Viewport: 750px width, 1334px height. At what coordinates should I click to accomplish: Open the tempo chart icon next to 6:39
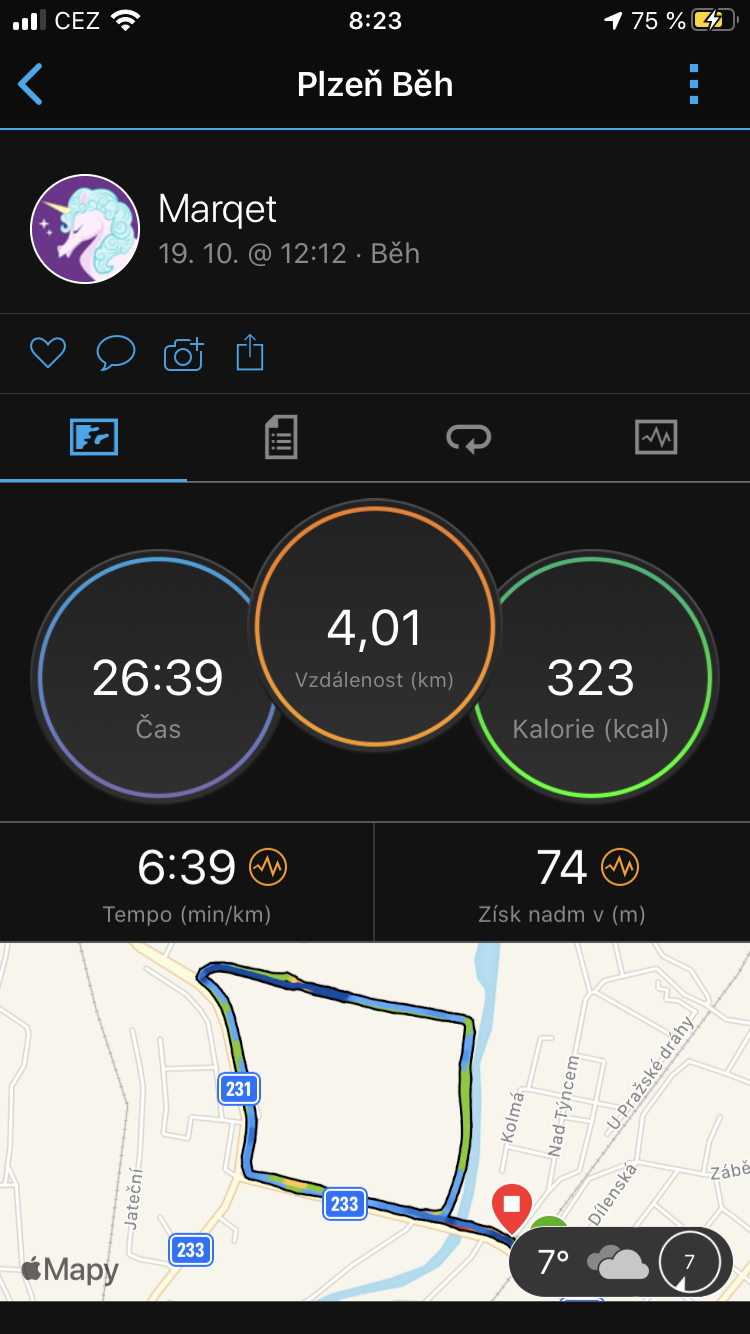coord(268,867)
